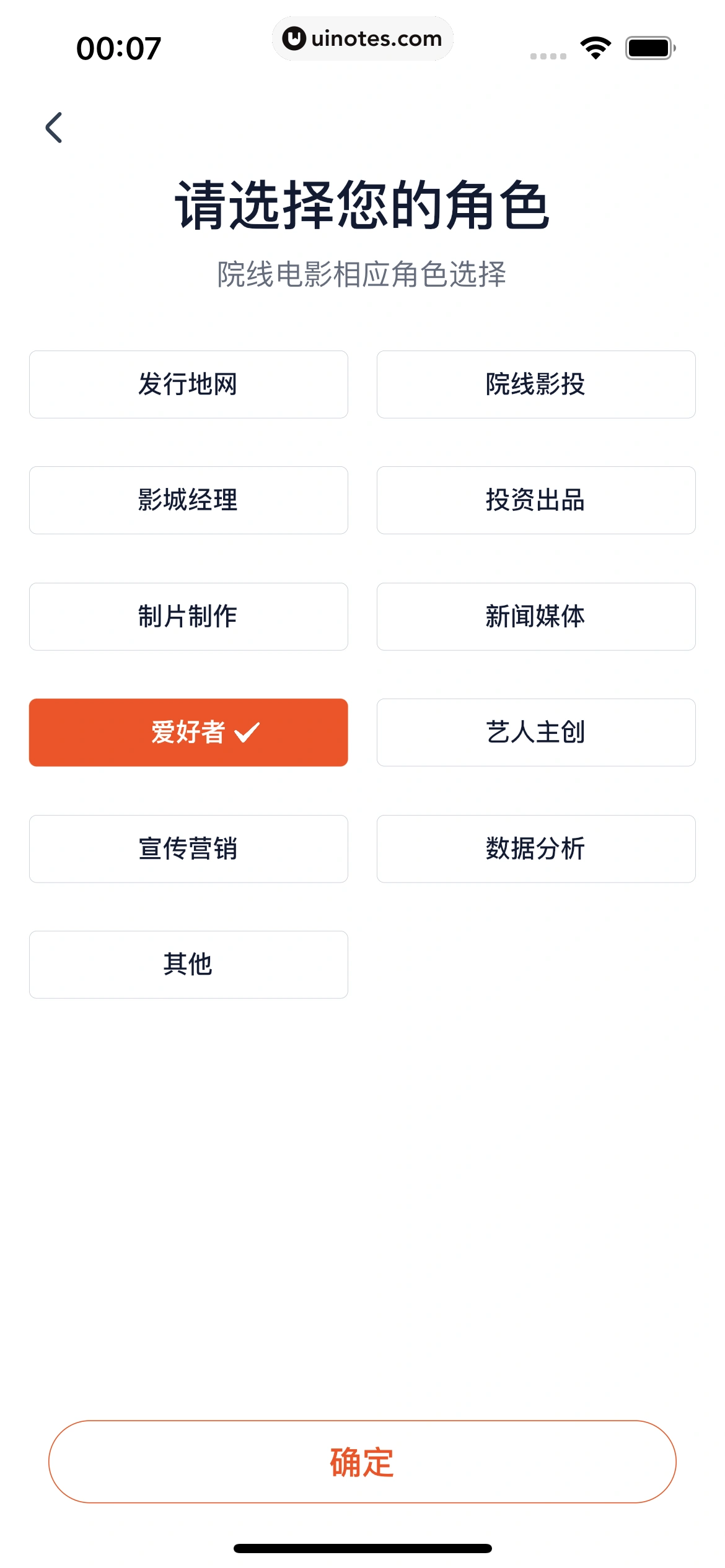Select the 发行地网 role
This screenshot has height=1568, width=725.
point(188,385)
